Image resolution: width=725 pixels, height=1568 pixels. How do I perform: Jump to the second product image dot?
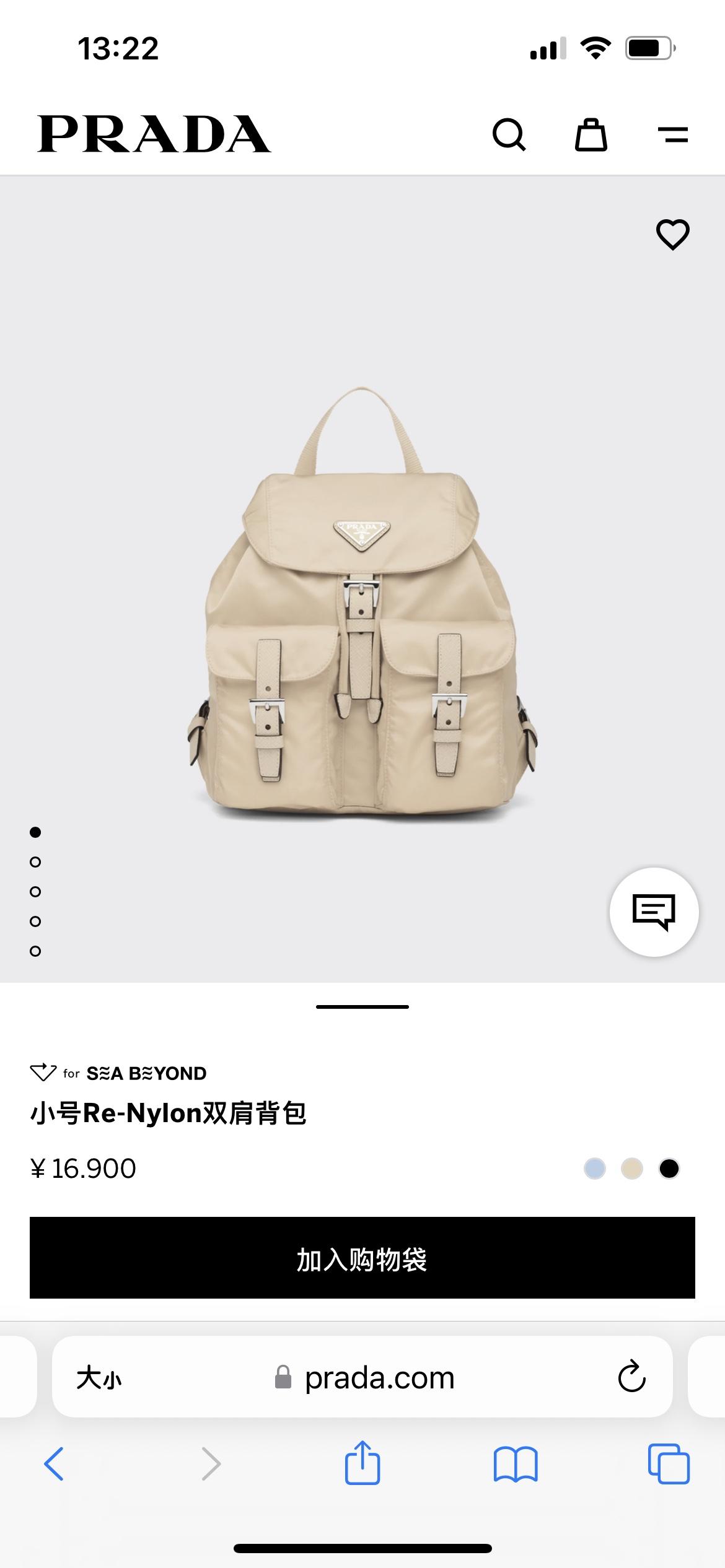click(x=35, y=862)
